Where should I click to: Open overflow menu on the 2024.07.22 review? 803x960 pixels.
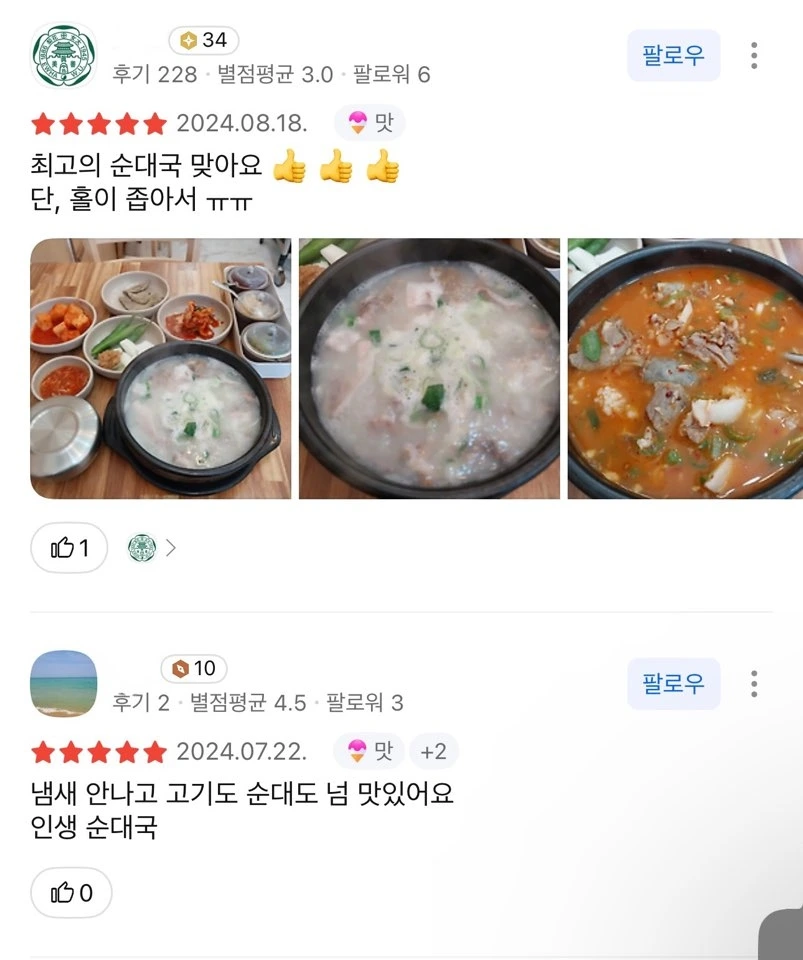click(754, 684)
